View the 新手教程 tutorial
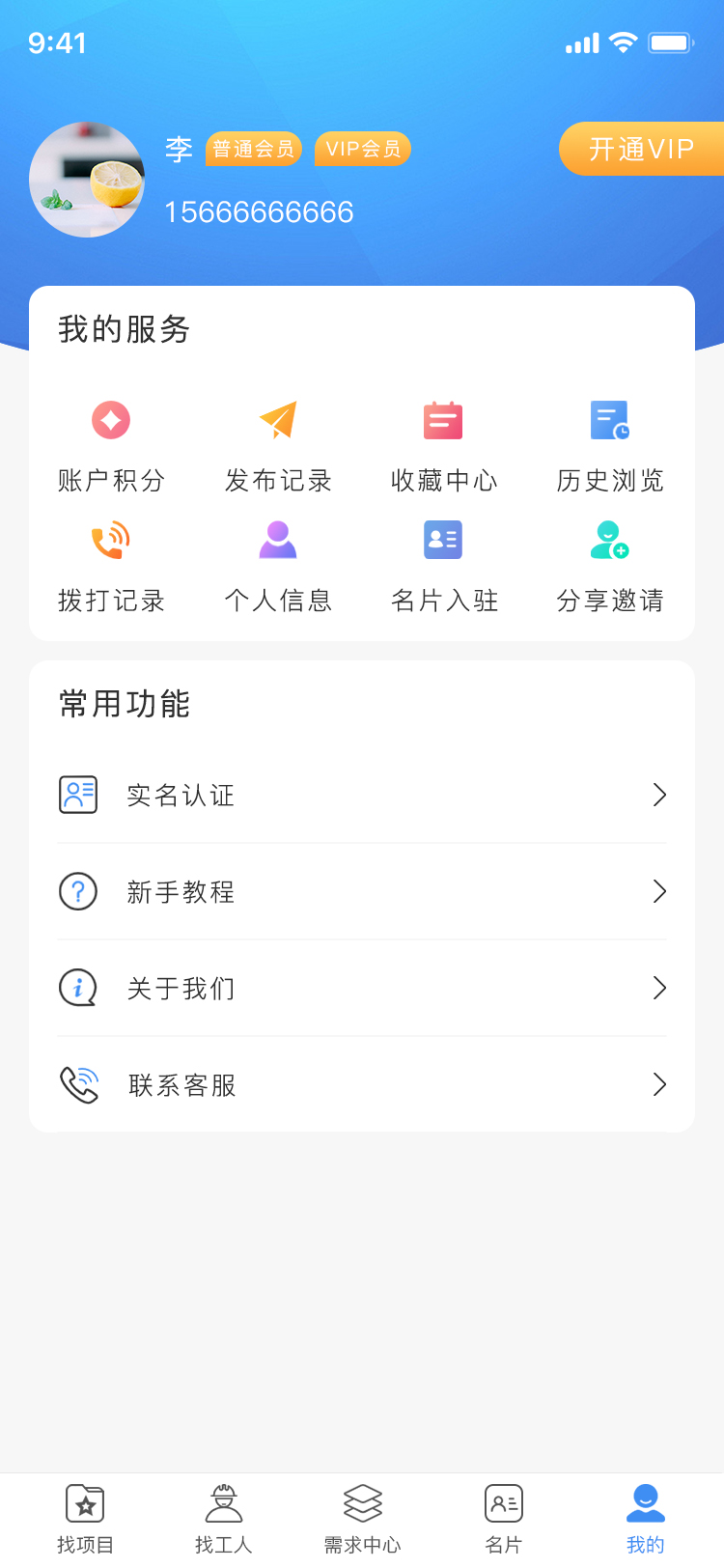 click(362, 891)
